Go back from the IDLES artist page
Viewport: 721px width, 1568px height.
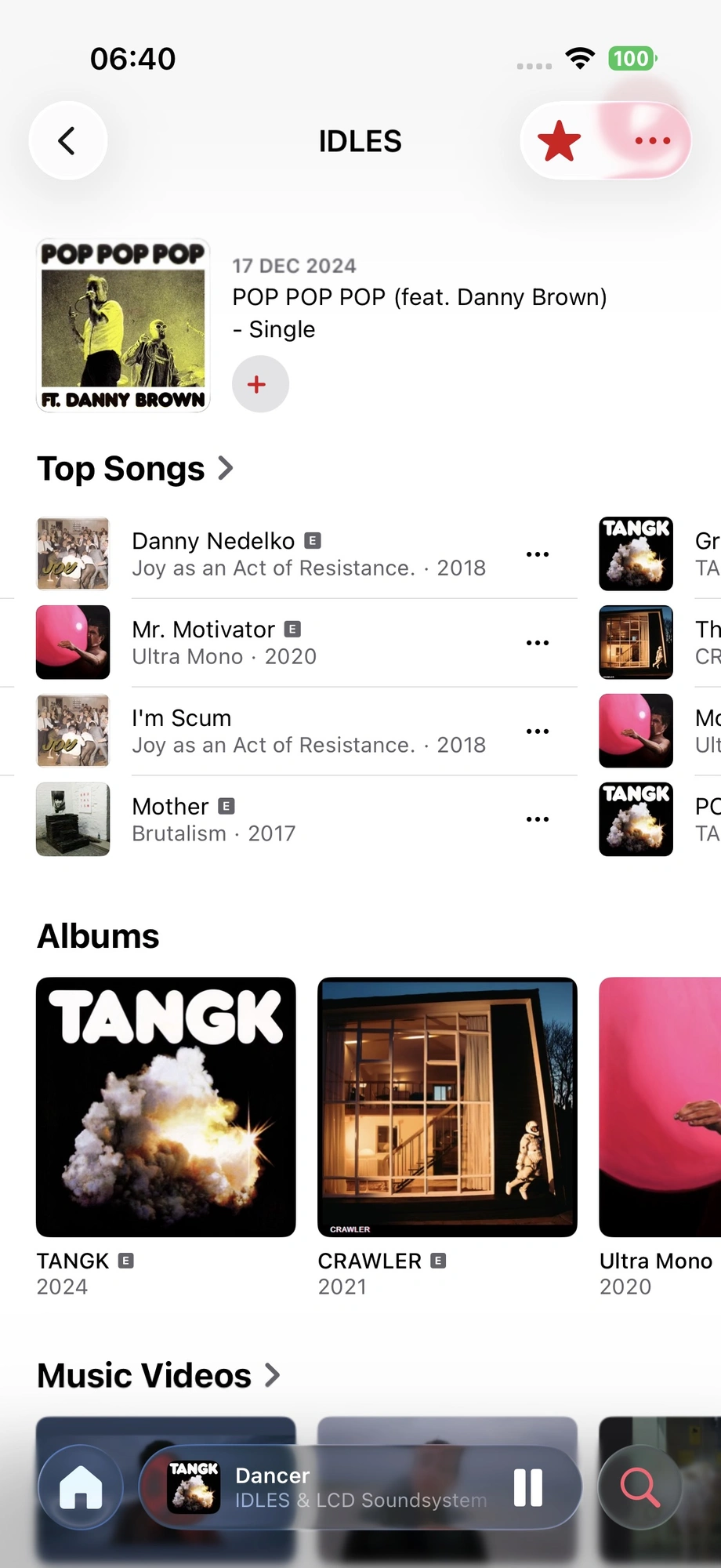click(67, 141)
